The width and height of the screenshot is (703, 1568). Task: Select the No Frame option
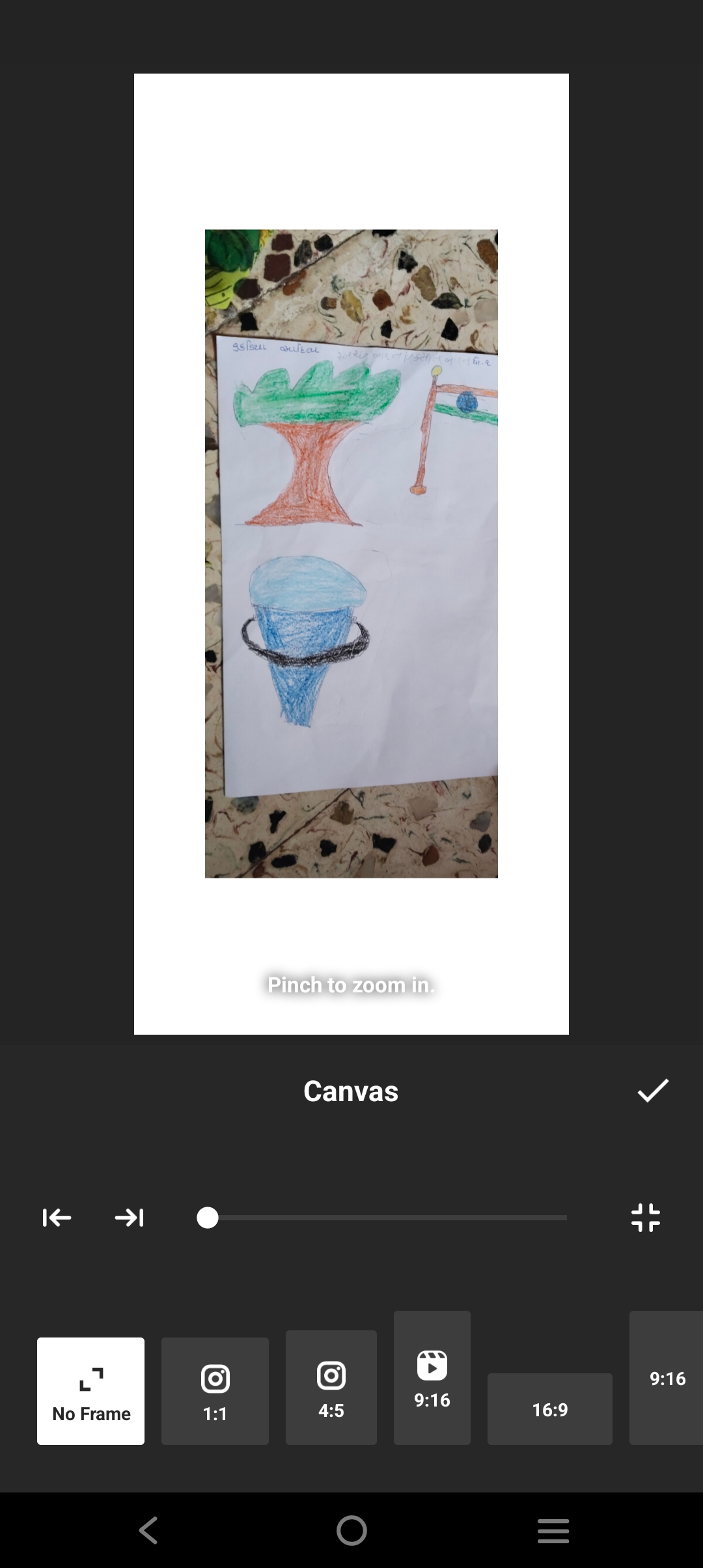pyautogui.click(x=91, y=1391)
